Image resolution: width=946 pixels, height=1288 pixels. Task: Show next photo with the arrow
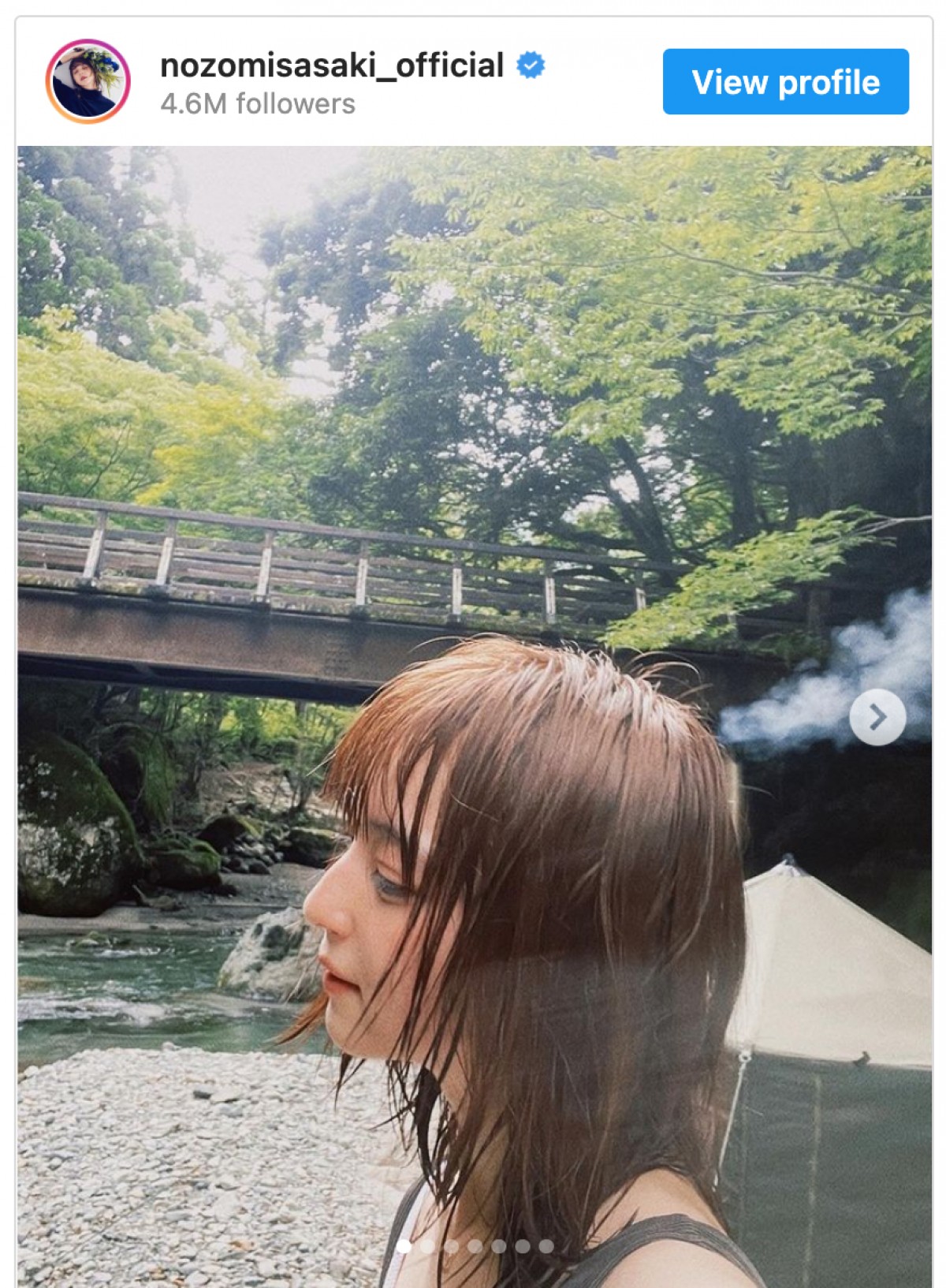pos(877,717)
